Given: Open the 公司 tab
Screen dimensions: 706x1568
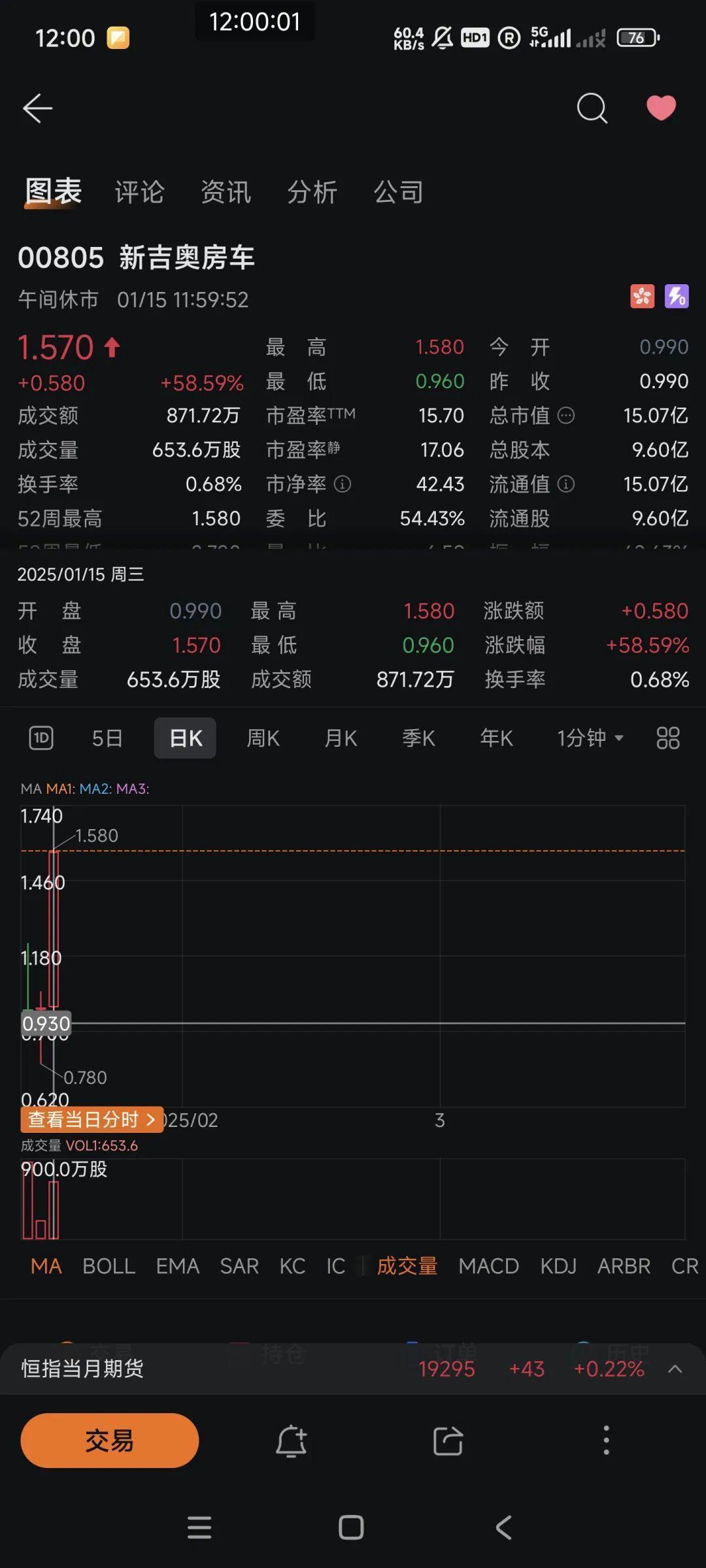Looking at the screenshot, I should (398, 192).
